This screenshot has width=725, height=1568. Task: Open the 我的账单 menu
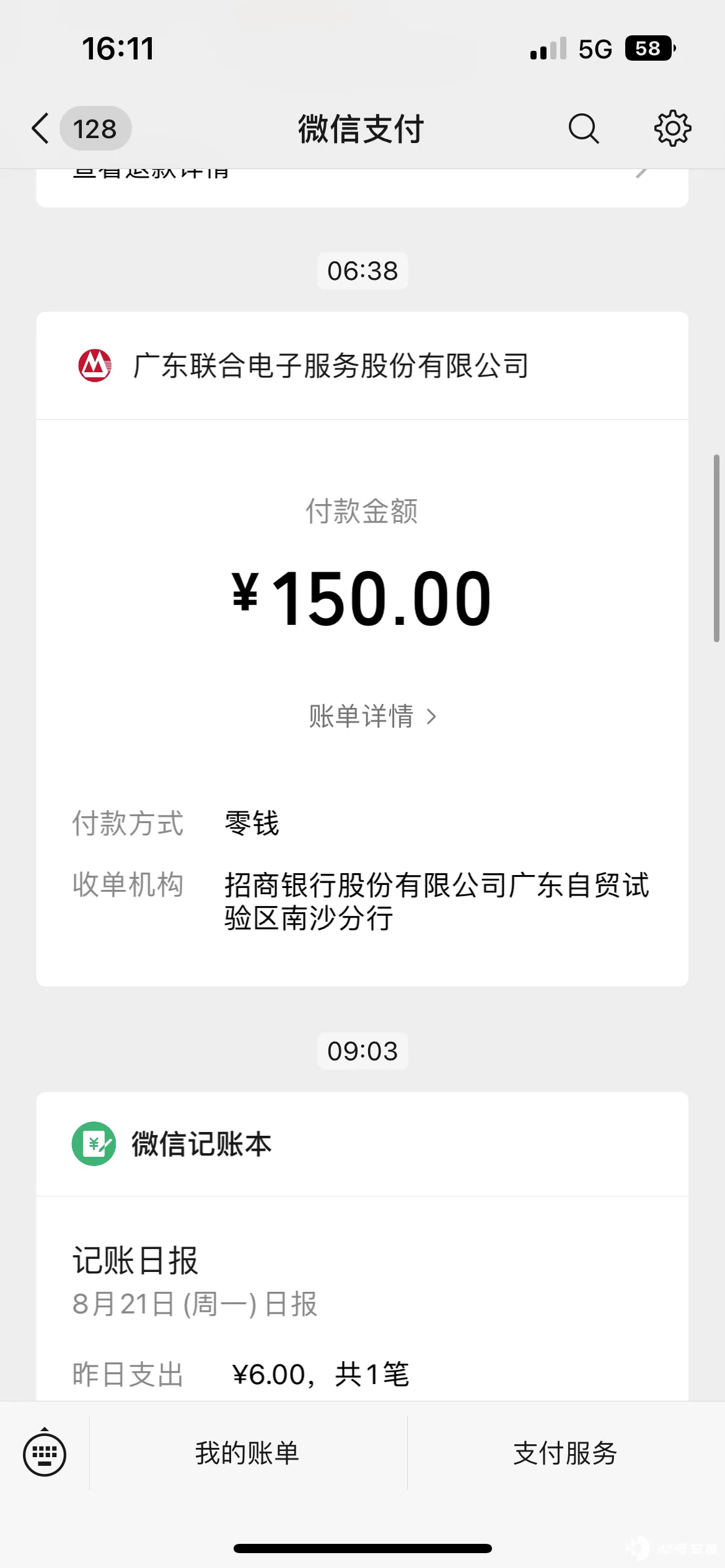click(x=248, y=1453)
